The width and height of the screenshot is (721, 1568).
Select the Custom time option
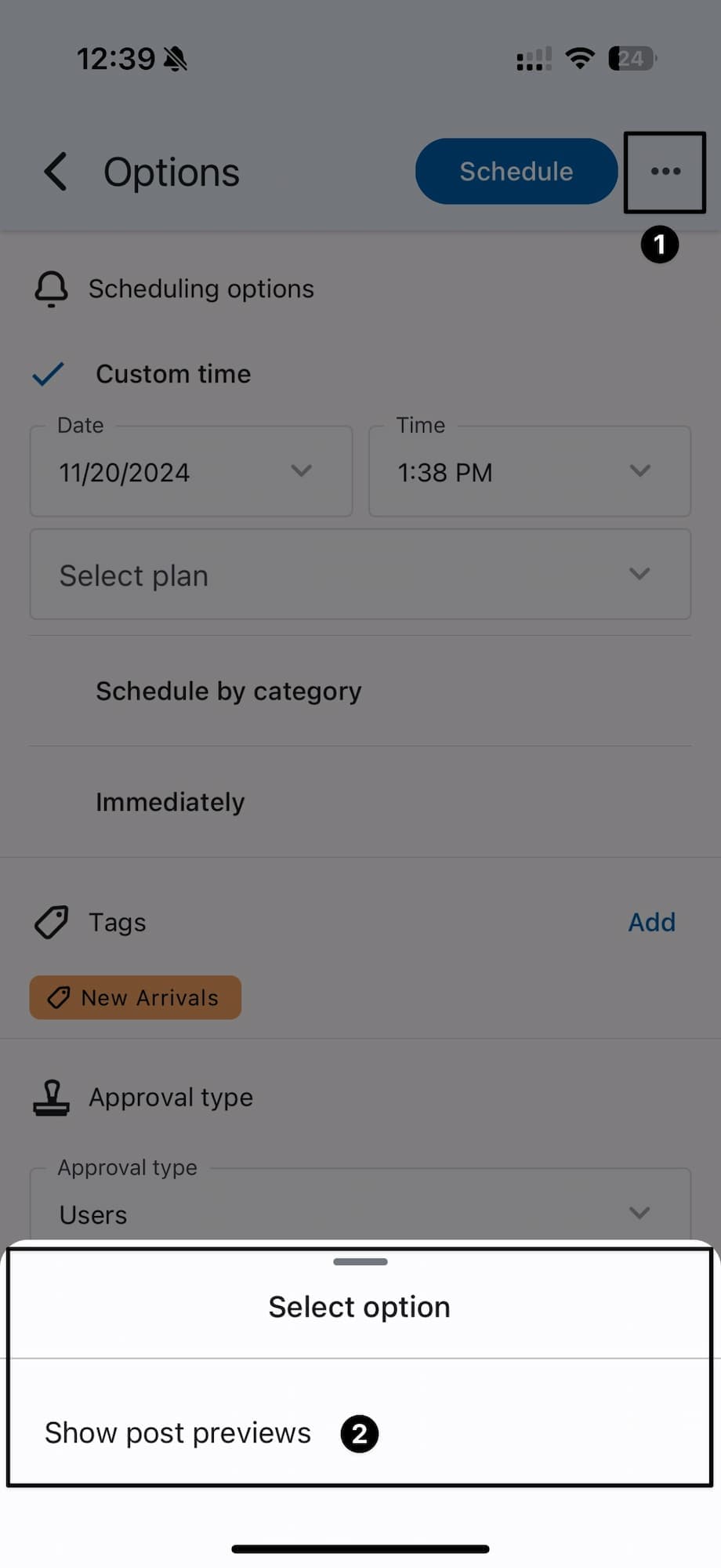(172, 374)
